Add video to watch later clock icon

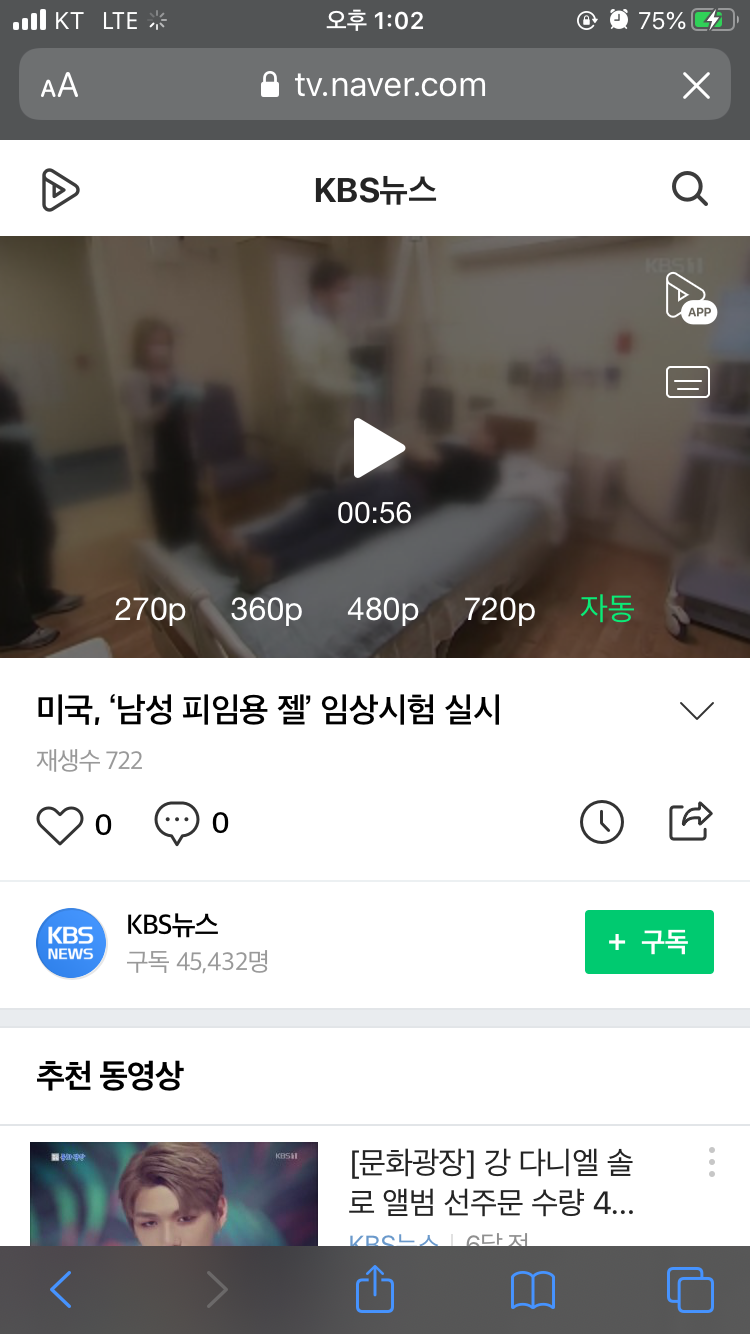pyautogui.click(x=602, y=822)
